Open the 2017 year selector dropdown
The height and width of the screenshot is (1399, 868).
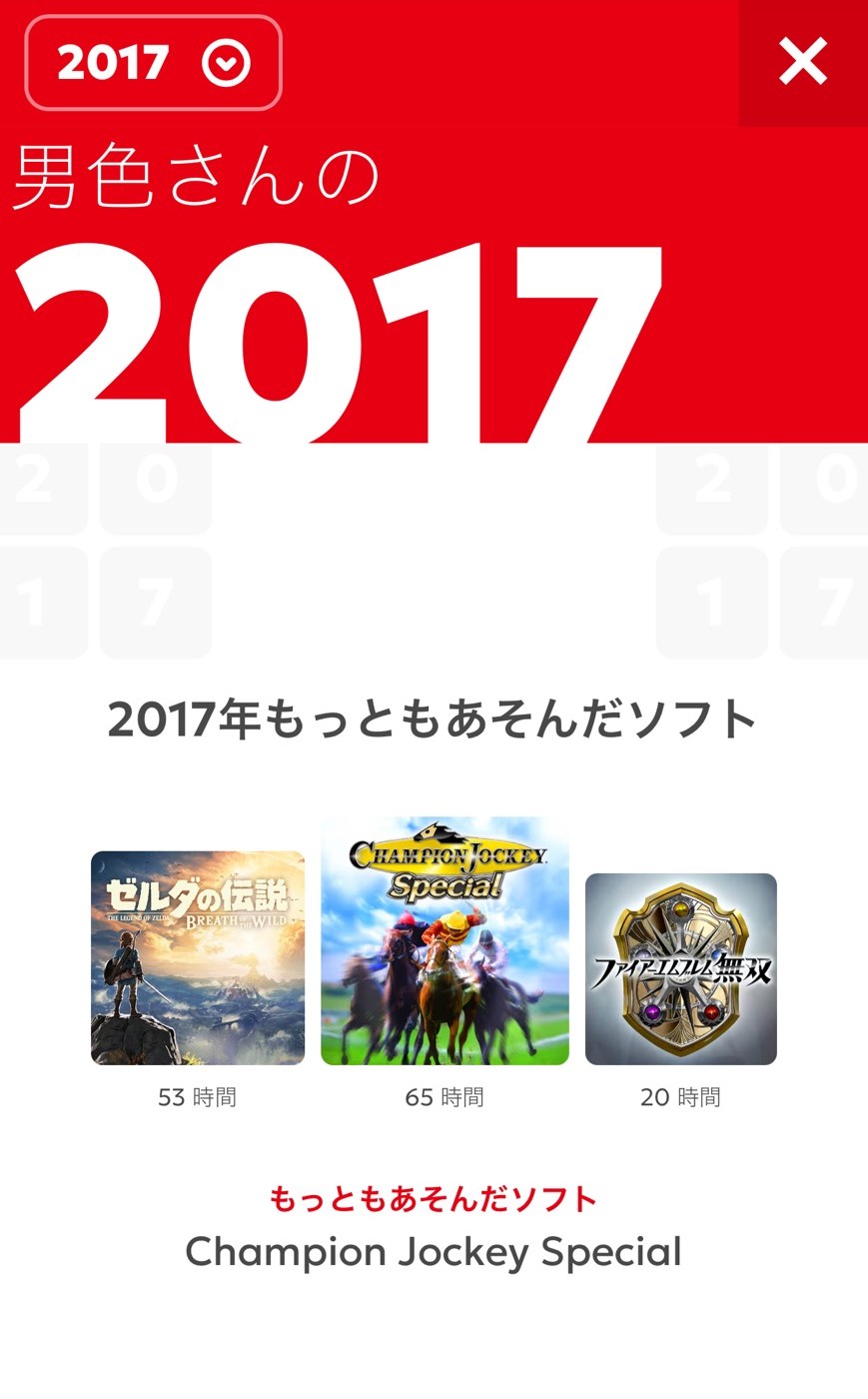(x=153, y=63)
